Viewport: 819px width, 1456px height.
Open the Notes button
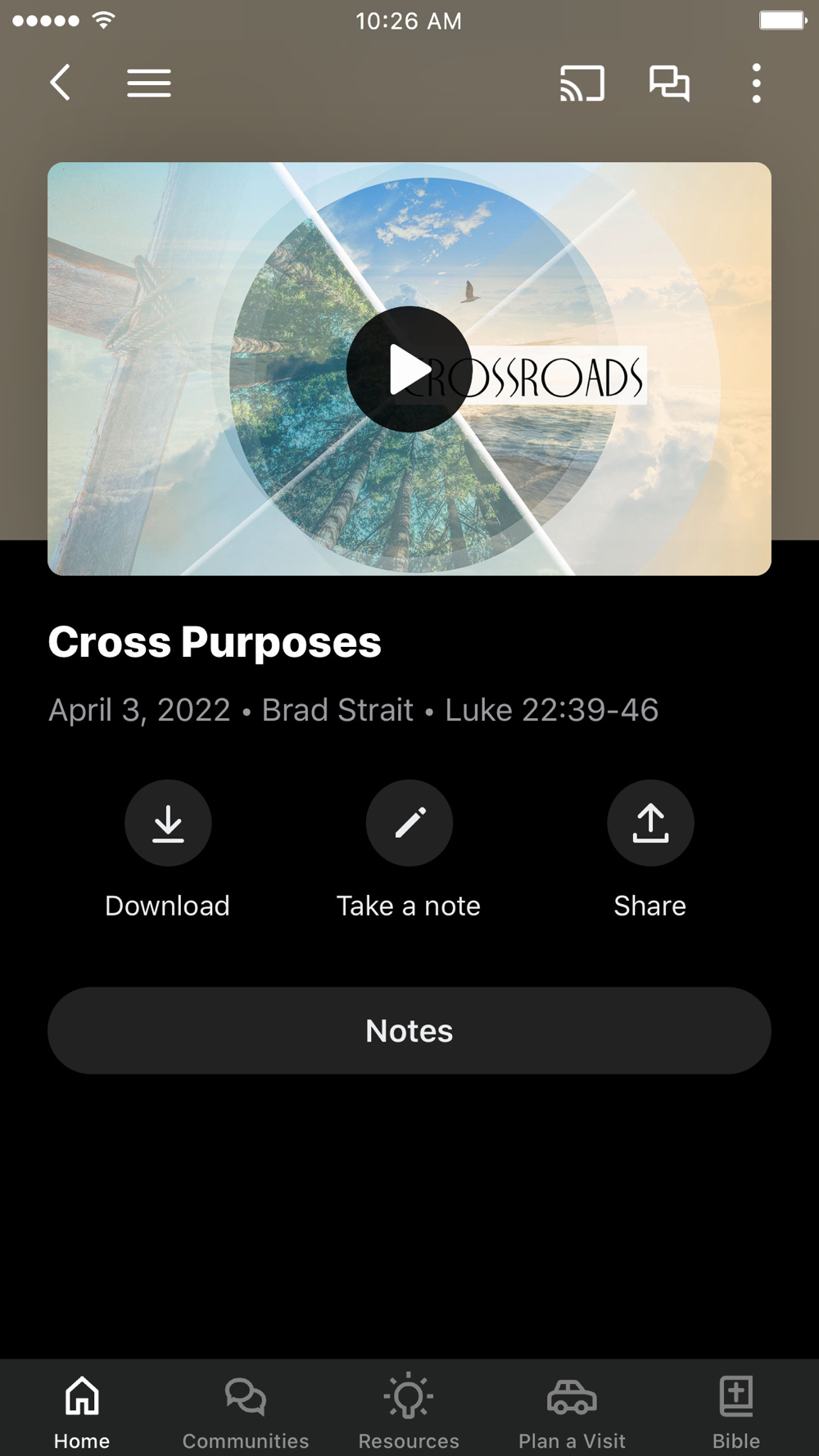coord(409,1030)
